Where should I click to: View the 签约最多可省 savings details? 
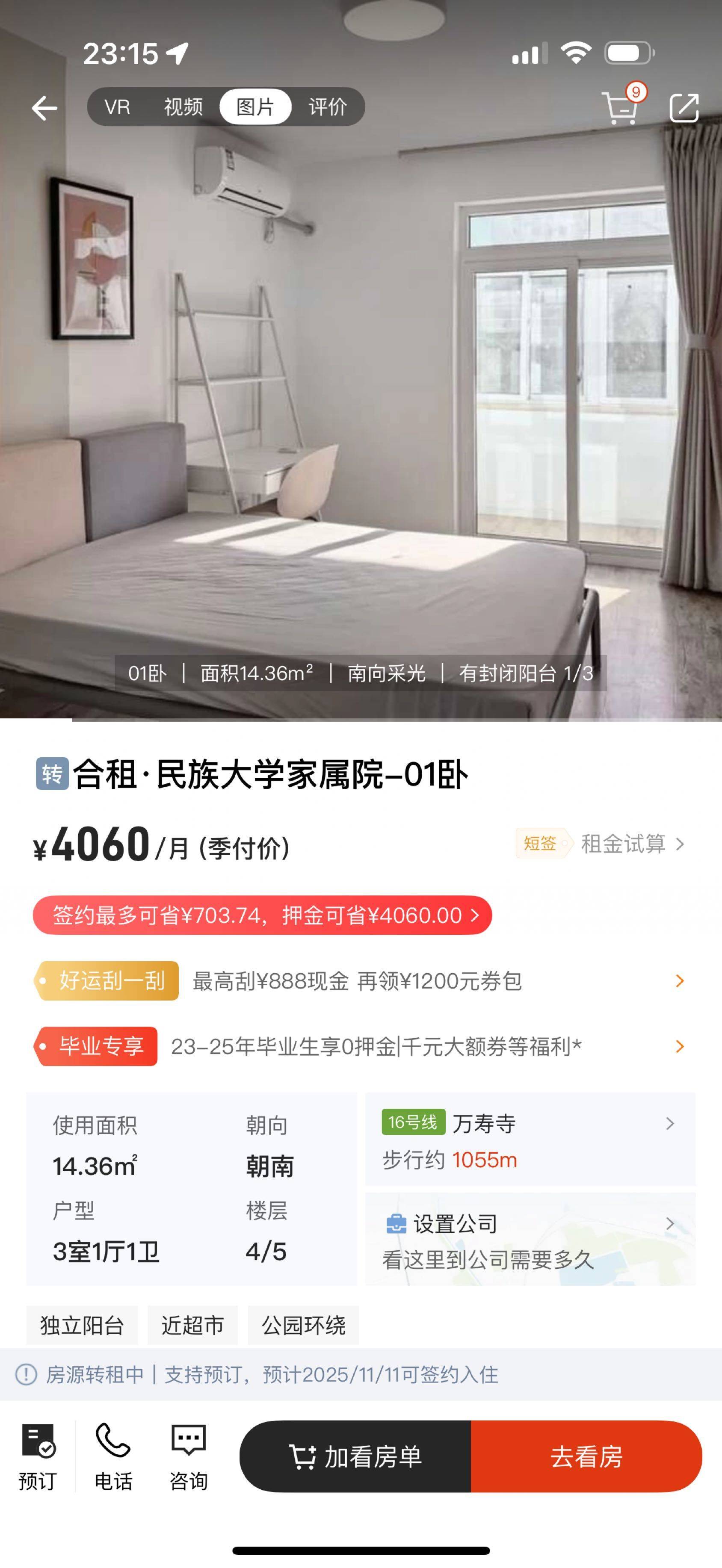[262, 915]
